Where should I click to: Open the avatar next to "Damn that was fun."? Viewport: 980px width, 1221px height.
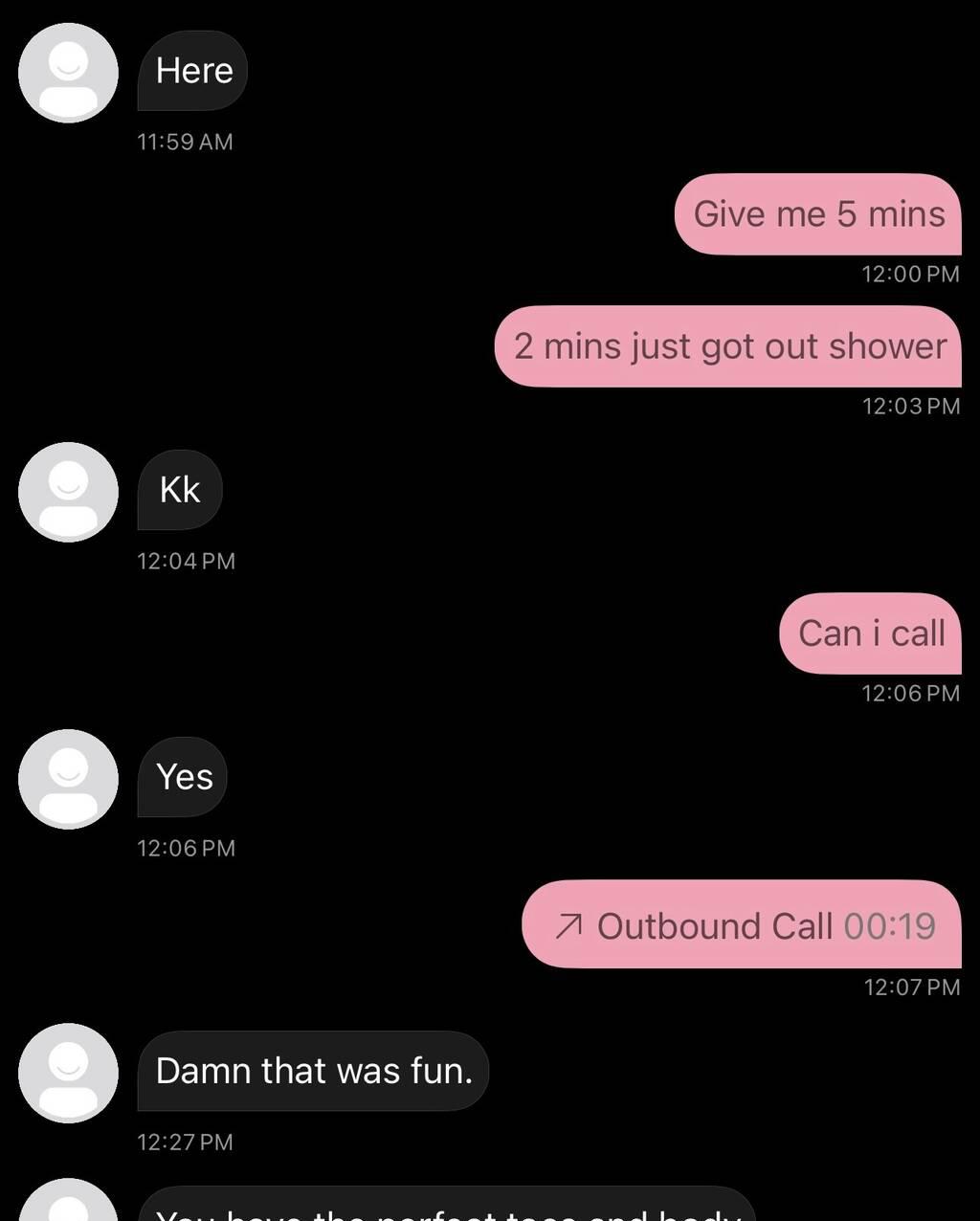(x=68, y=1073)
